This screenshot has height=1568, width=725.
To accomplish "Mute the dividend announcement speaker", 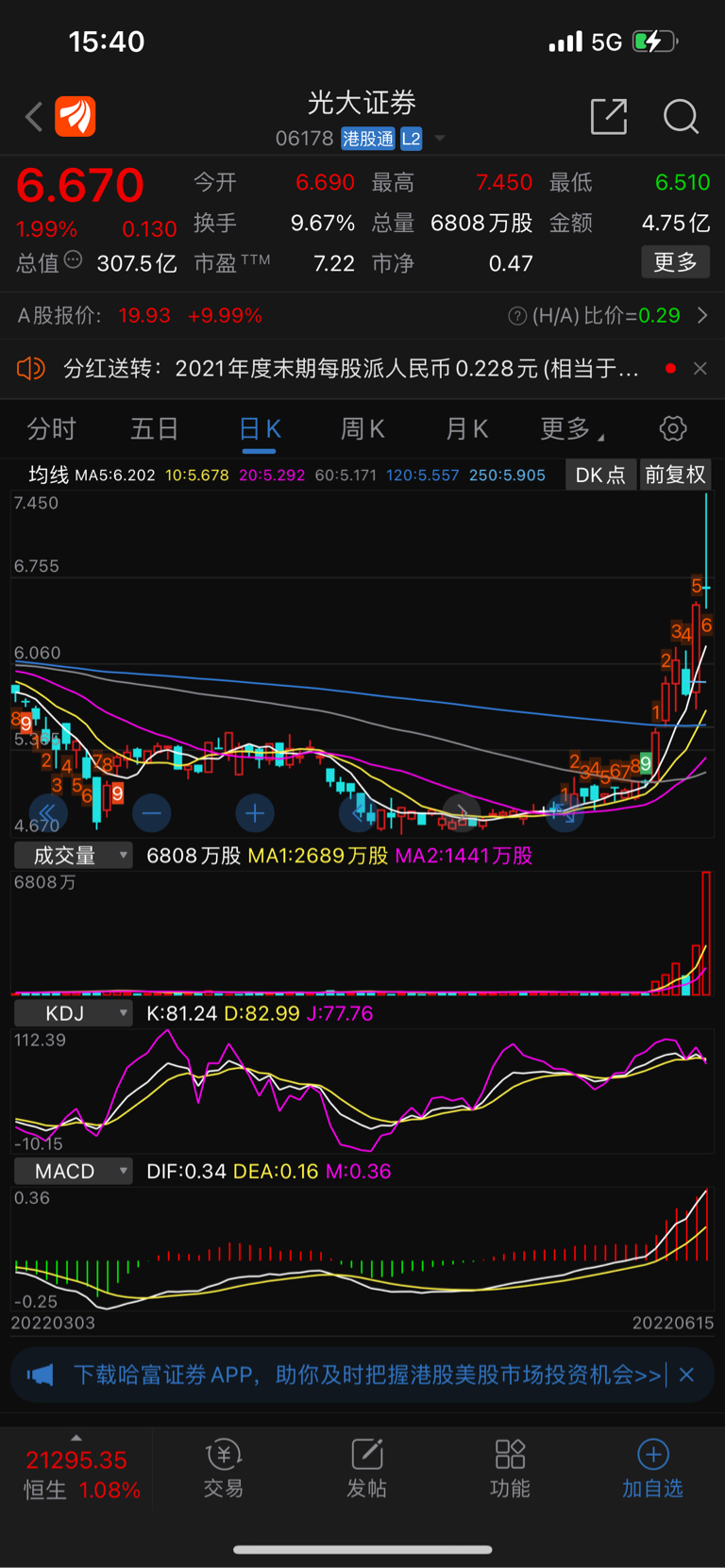I will tap(31, 369).
